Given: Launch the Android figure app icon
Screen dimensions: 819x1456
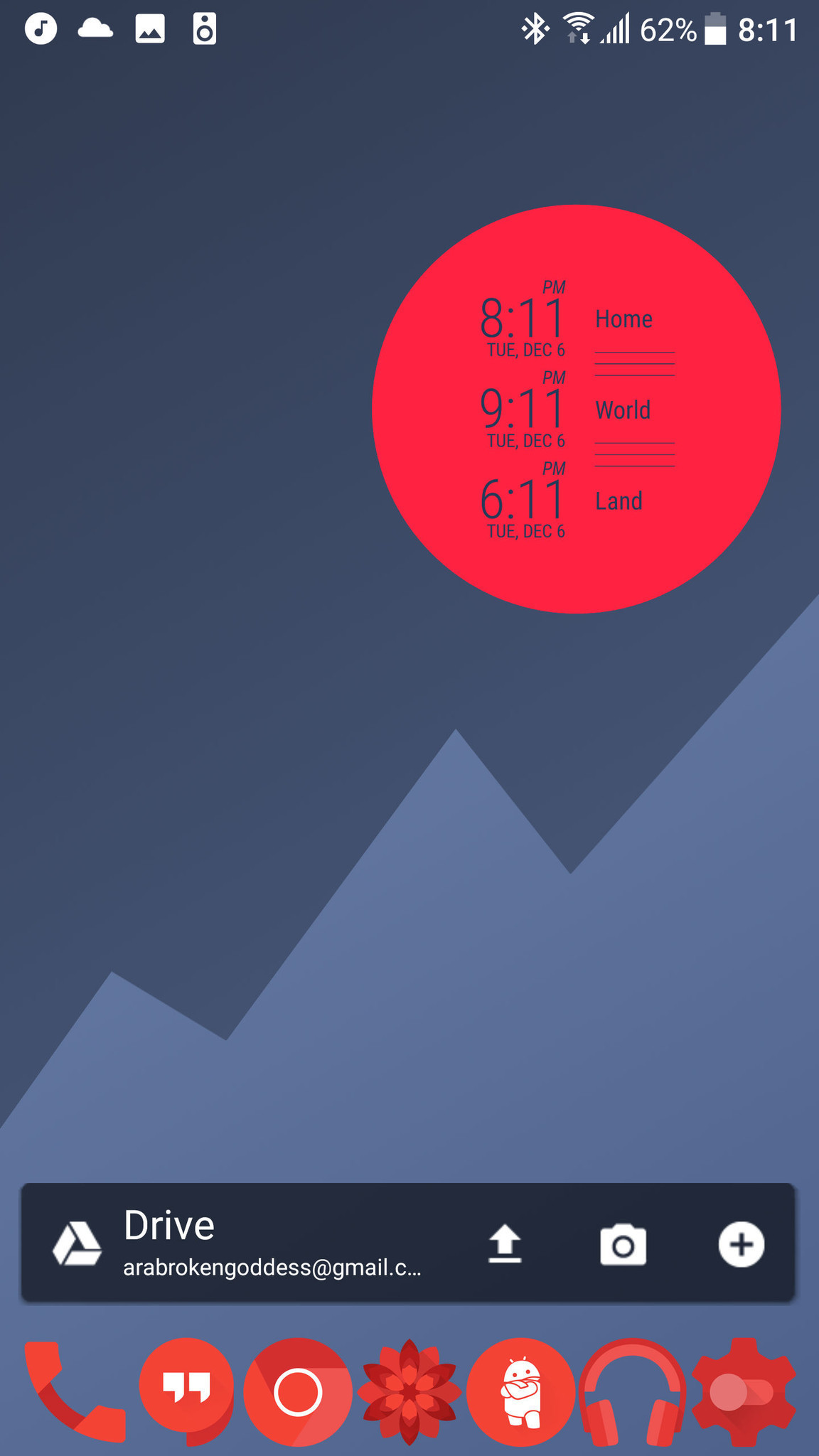Looking at the screenshot, I should [x=521, y=1391].
